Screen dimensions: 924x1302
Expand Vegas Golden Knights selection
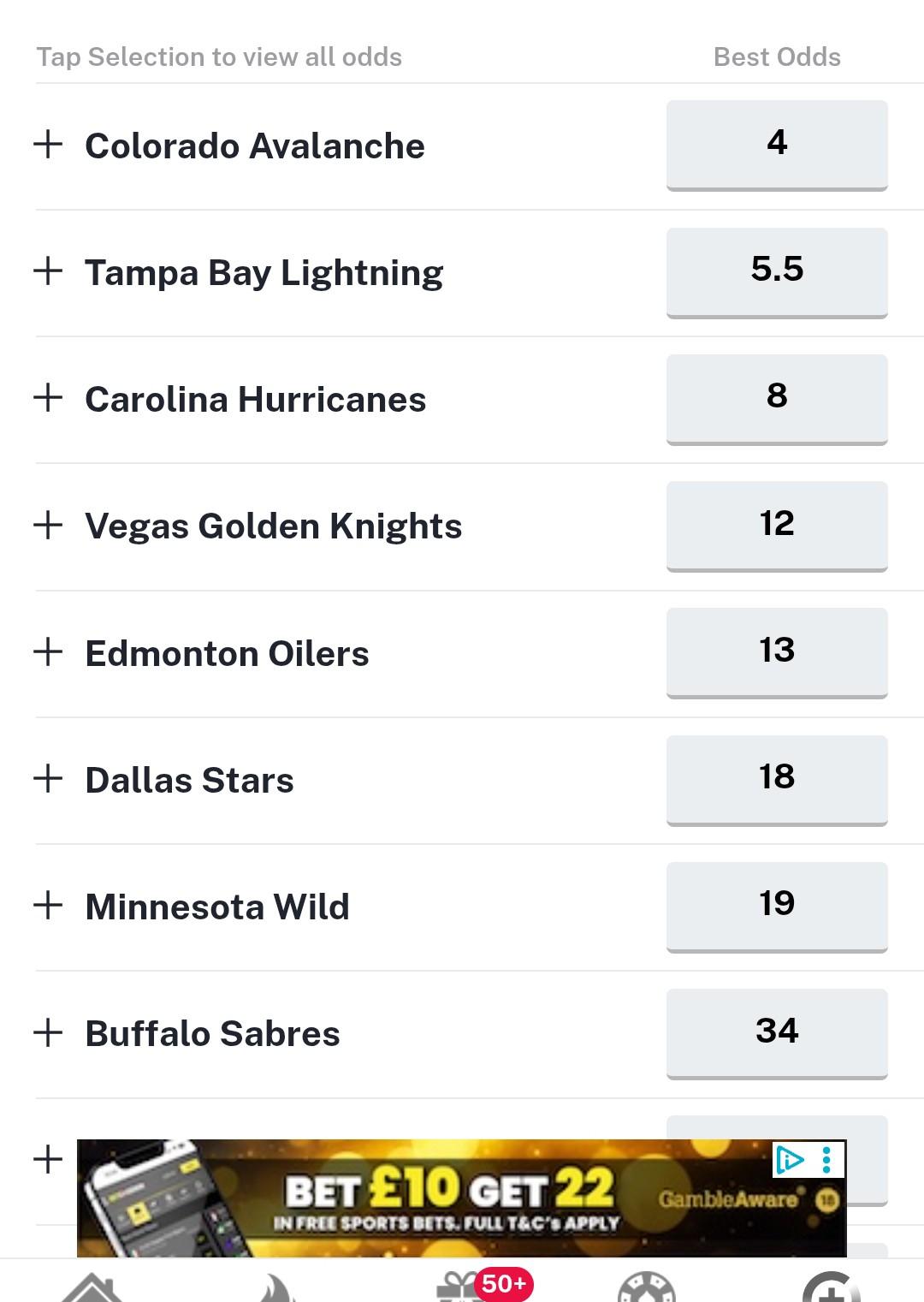pyautogui.click(x=48, y=525)
